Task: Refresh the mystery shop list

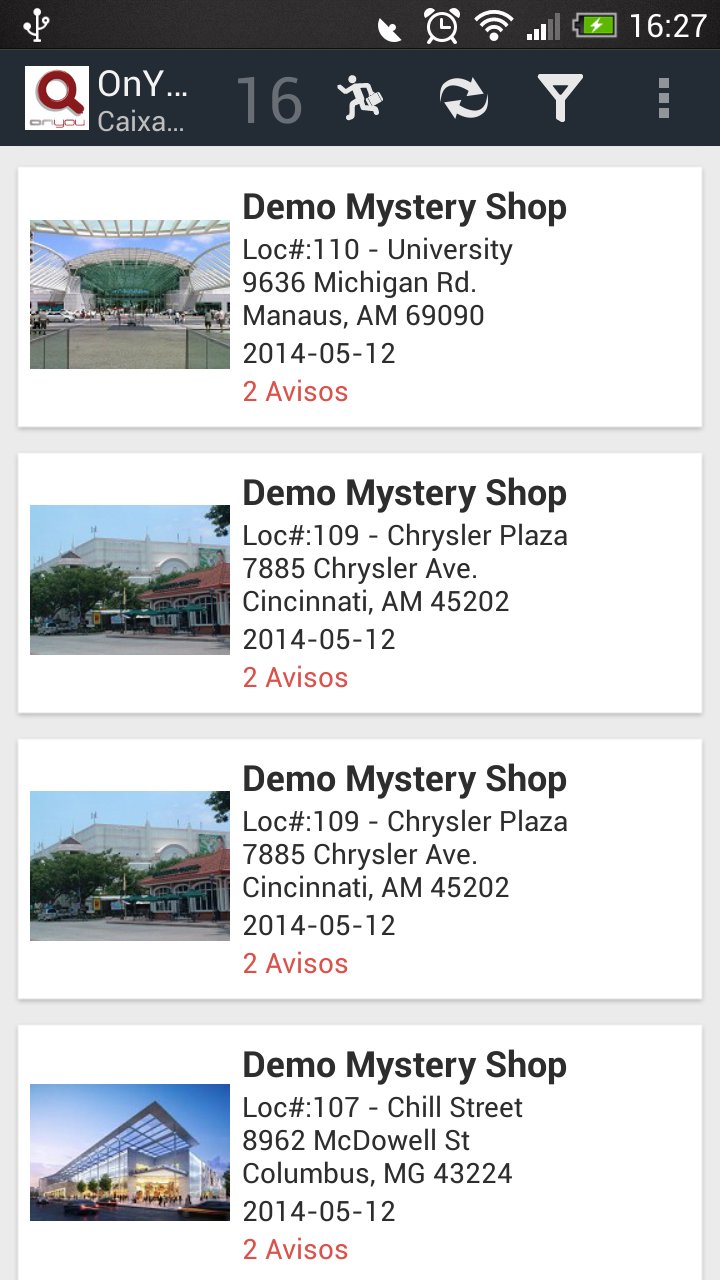Action: pos(464,98)
